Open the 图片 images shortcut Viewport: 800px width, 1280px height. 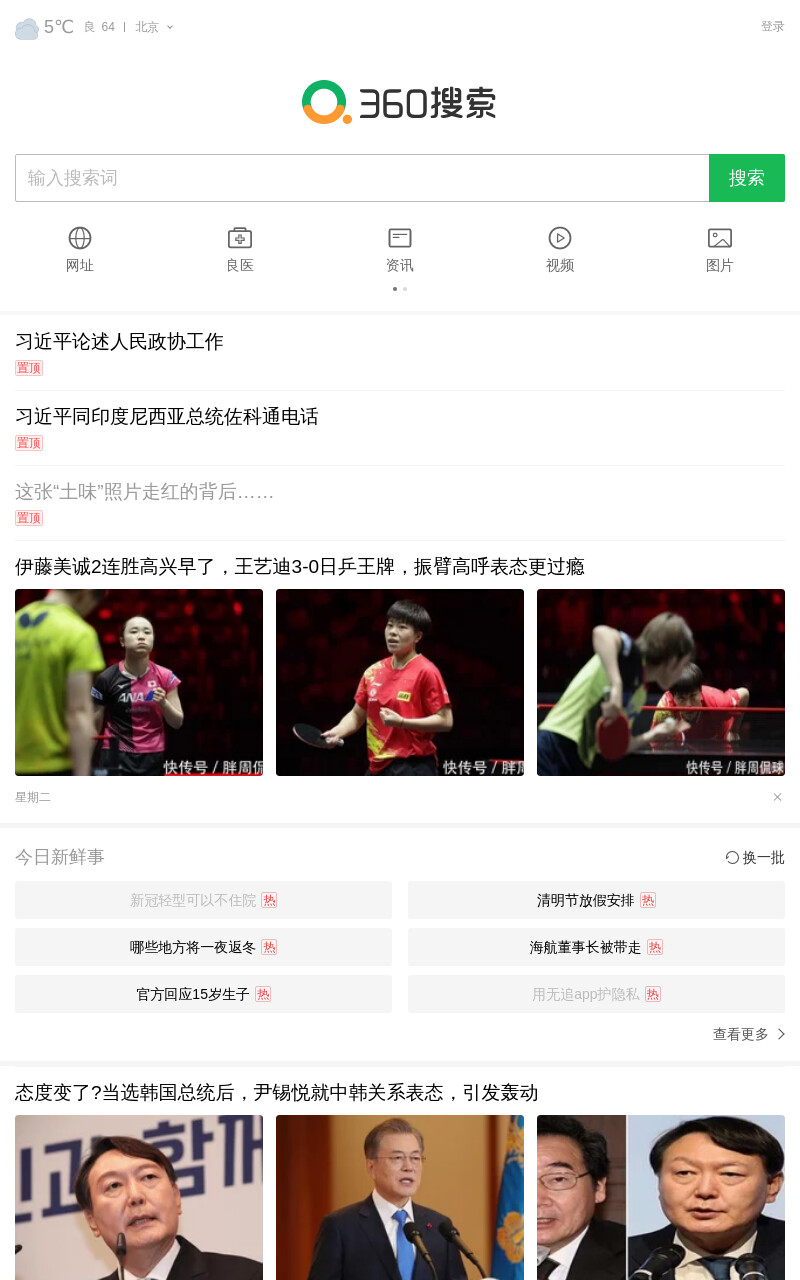point(720,250)
